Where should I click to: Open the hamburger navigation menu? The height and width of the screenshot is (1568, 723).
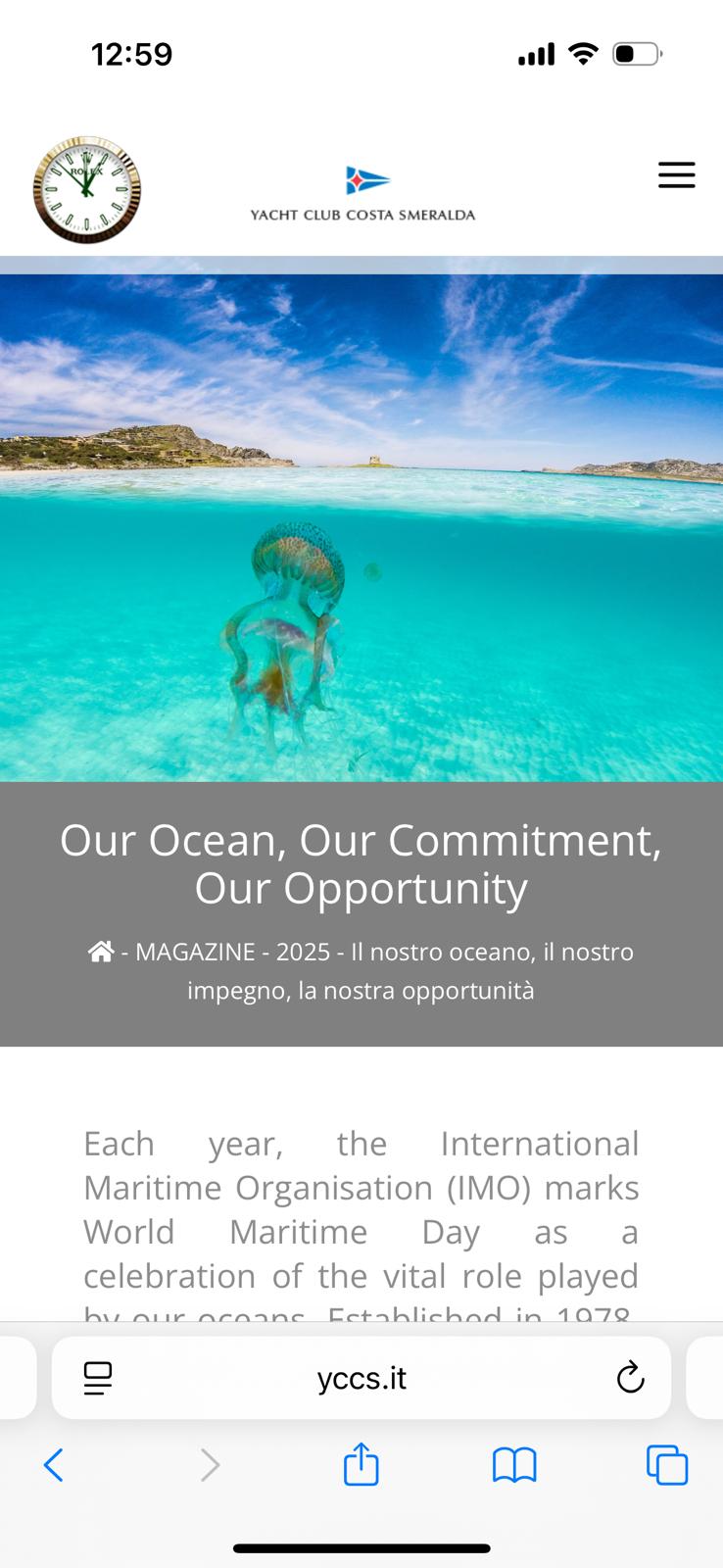point(676,174)
